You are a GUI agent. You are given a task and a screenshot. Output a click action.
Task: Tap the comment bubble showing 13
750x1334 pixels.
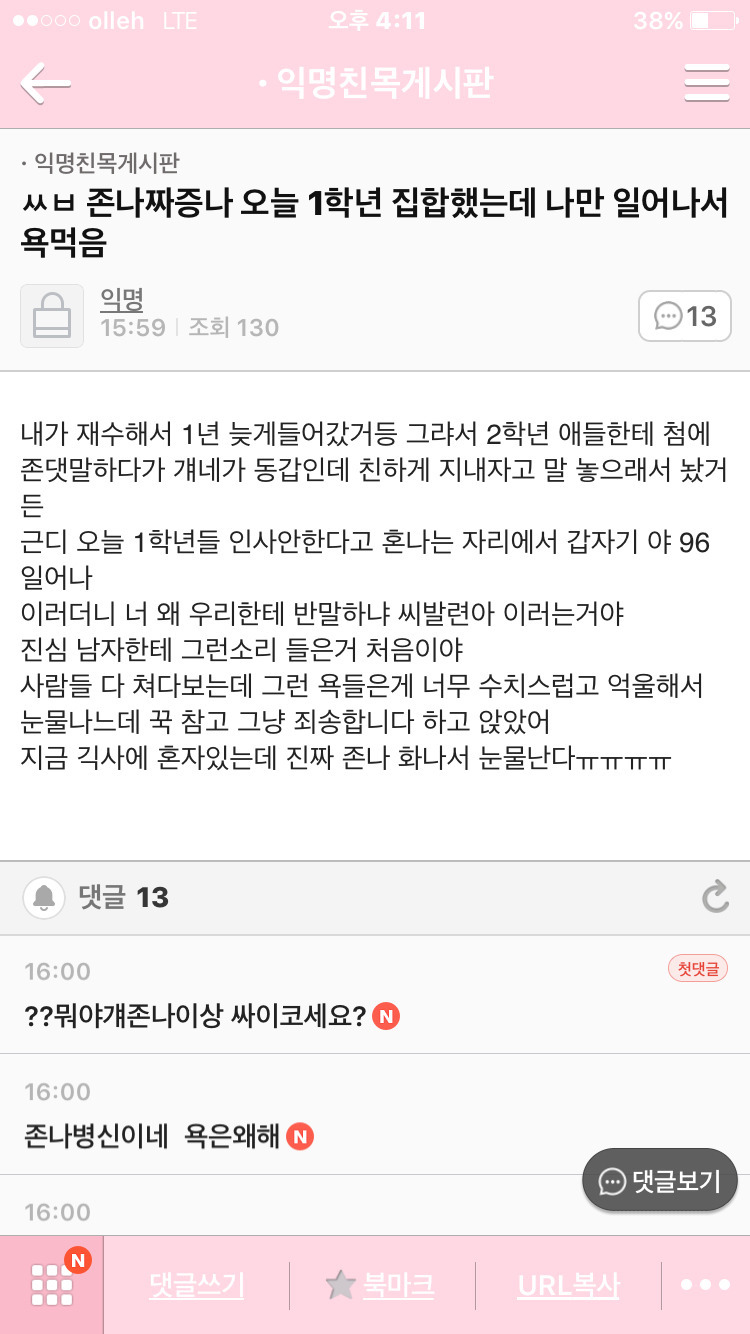[684, 316]
